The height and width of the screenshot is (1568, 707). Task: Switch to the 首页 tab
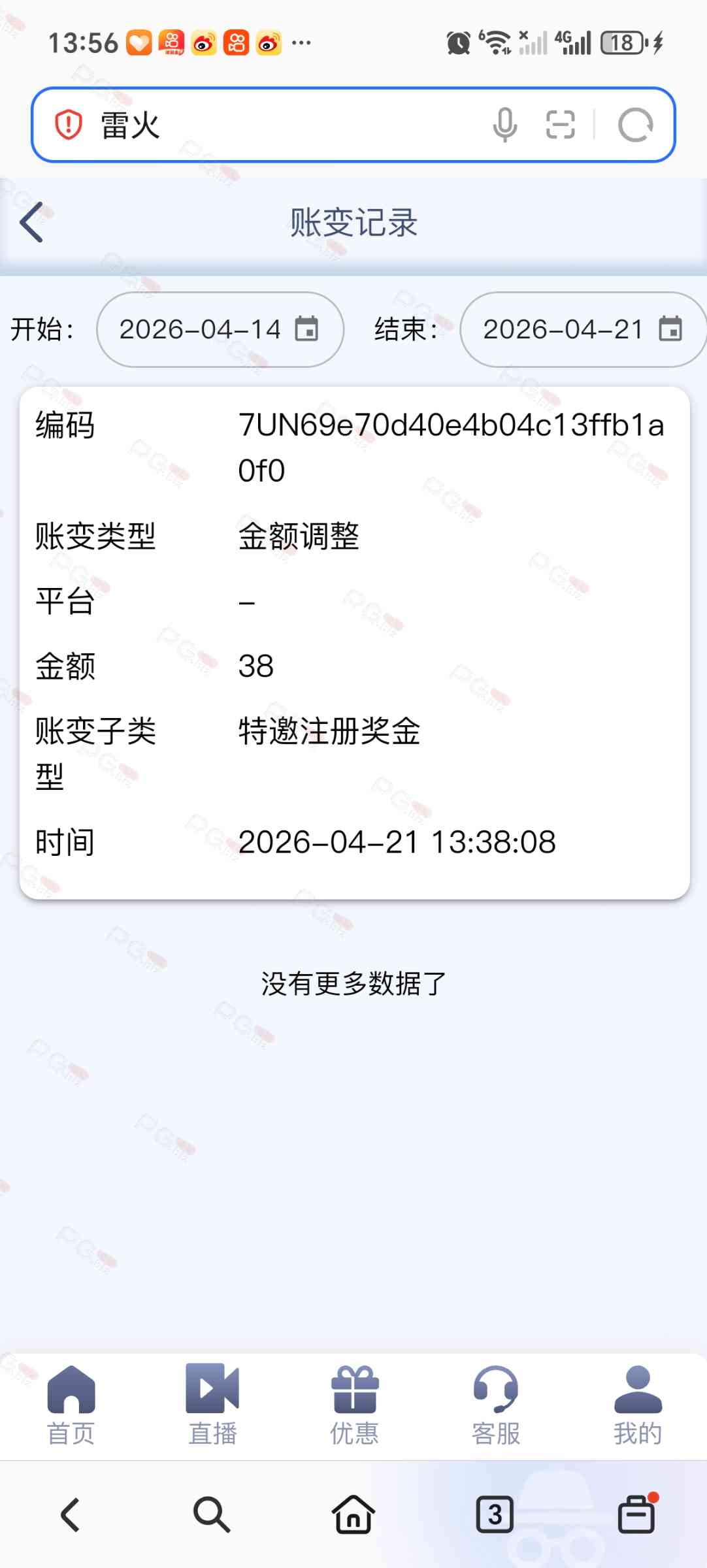(71, 1405)
